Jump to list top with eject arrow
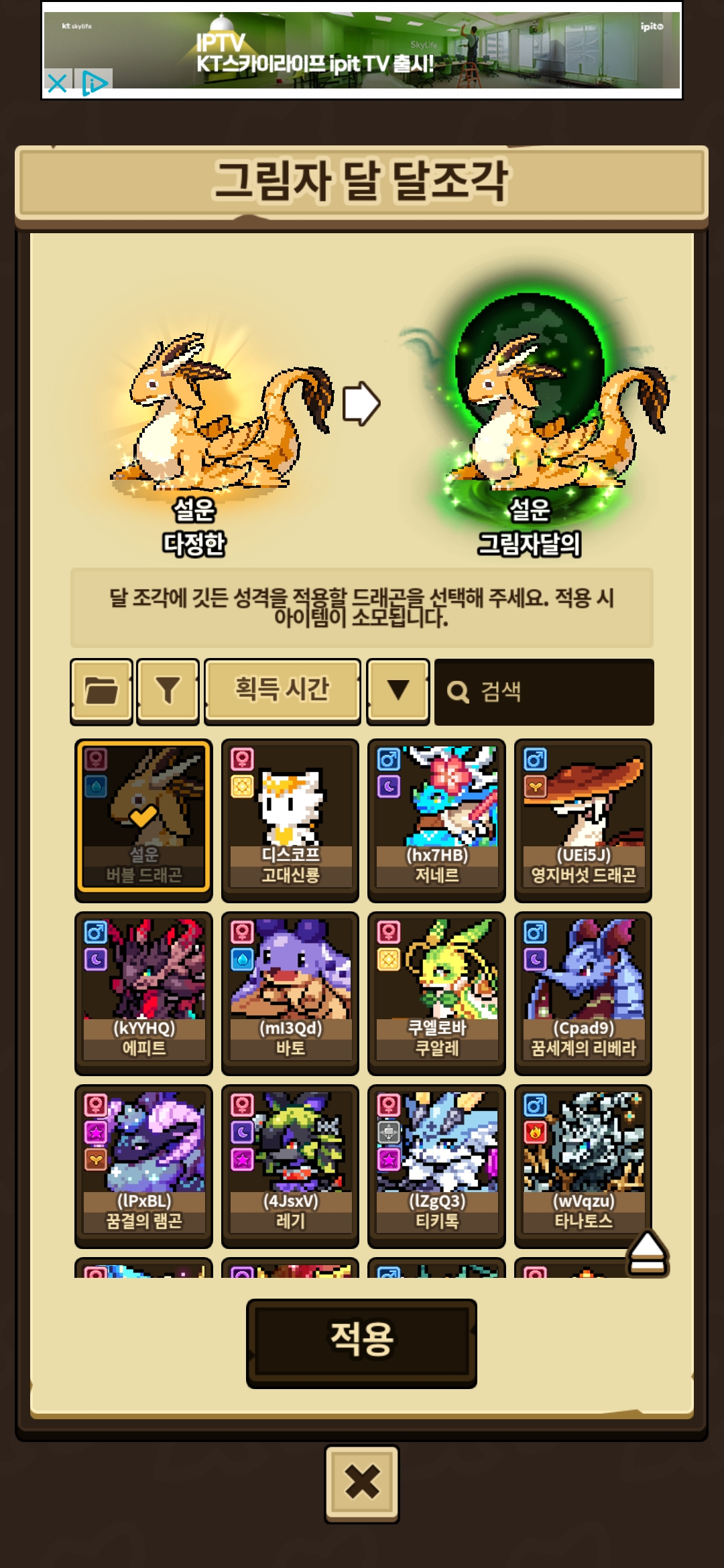This screenshot has height=1568, width=724. (x=647, y=1253)
